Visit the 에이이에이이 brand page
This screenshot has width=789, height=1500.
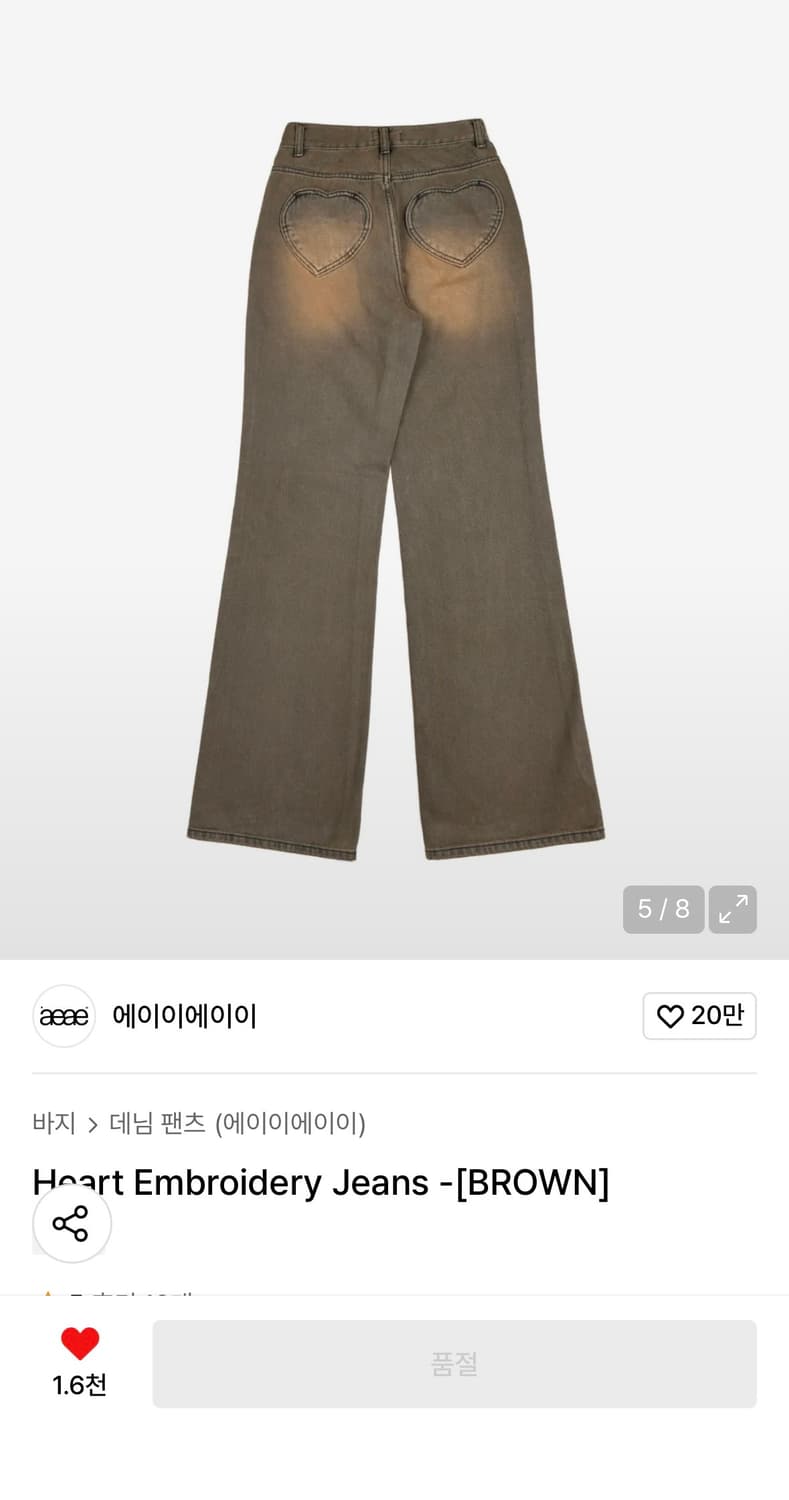point(184,1016)
